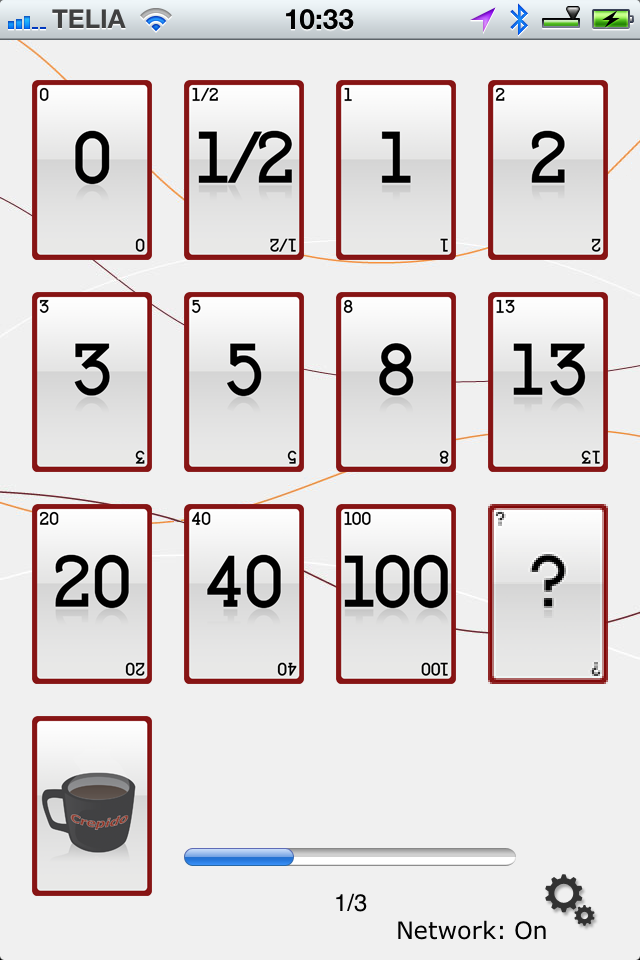Select the 0 card
This screenshot has height=960, width=640.
92,170
